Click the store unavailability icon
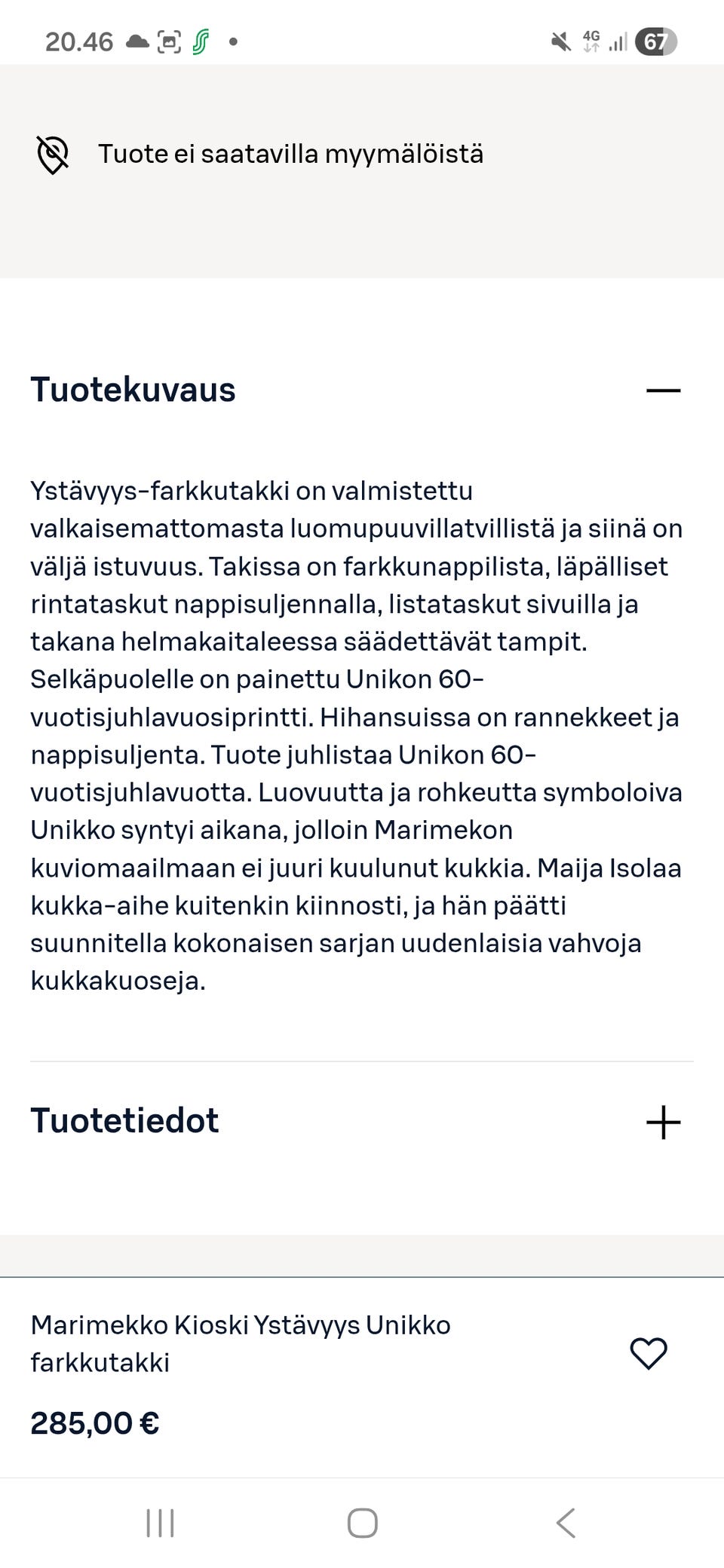Image resolution: width=724 pixels, height=1568 pixels. click(x=51, y=155)
